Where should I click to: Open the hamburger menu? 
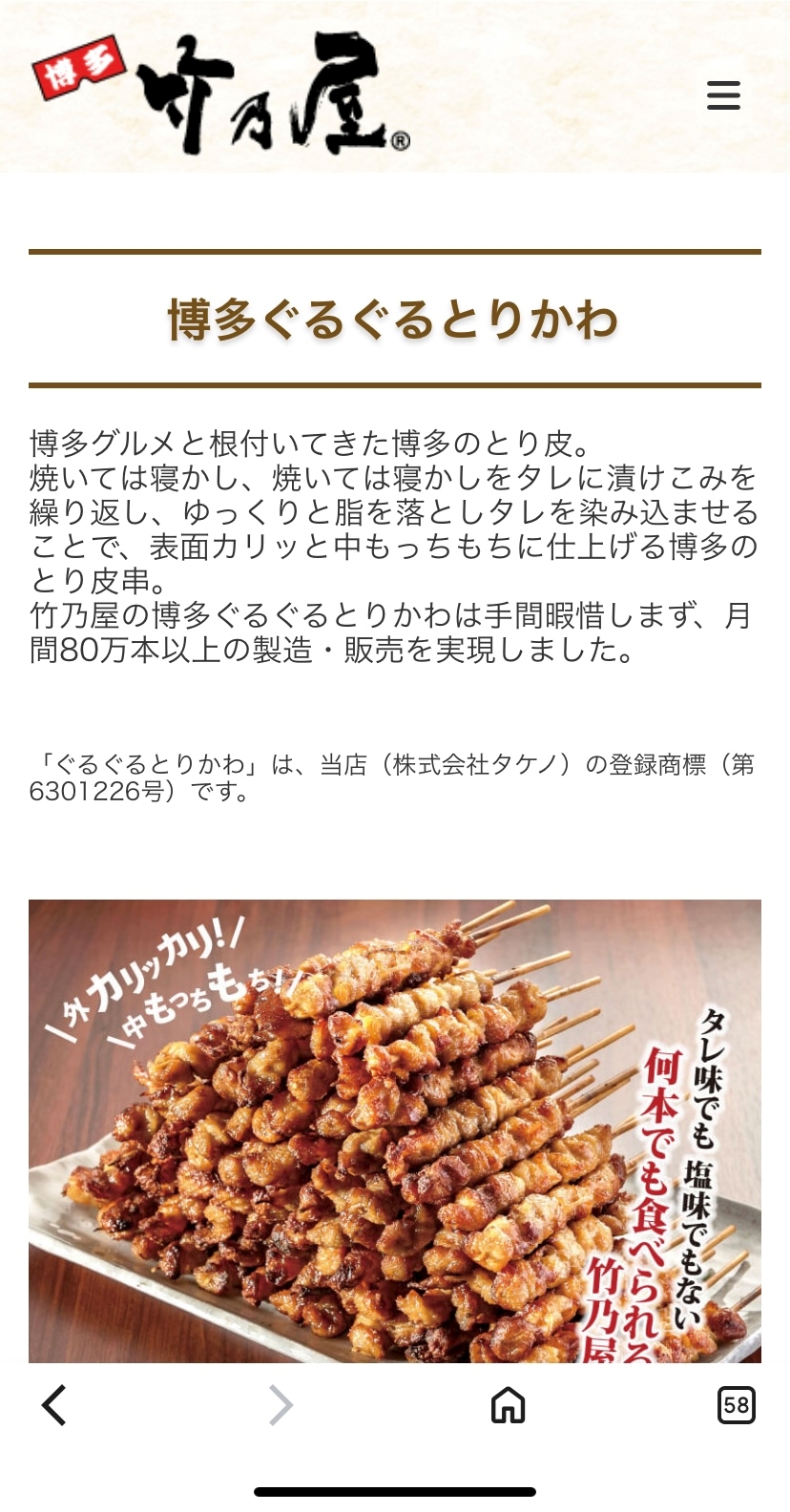723,95
